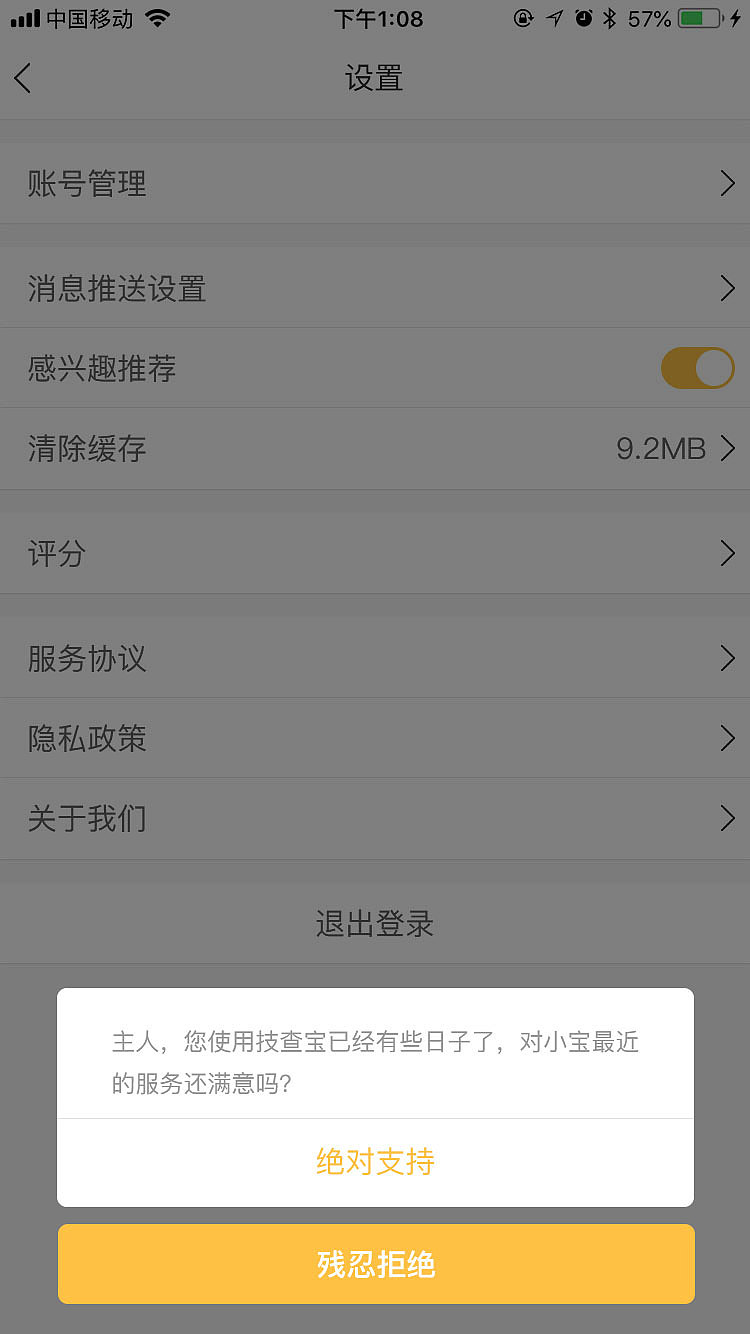Viewport: 750px width, 1334px height.
Task: Tap the Bluetooth icon in status bar
Action: (611, 17)
